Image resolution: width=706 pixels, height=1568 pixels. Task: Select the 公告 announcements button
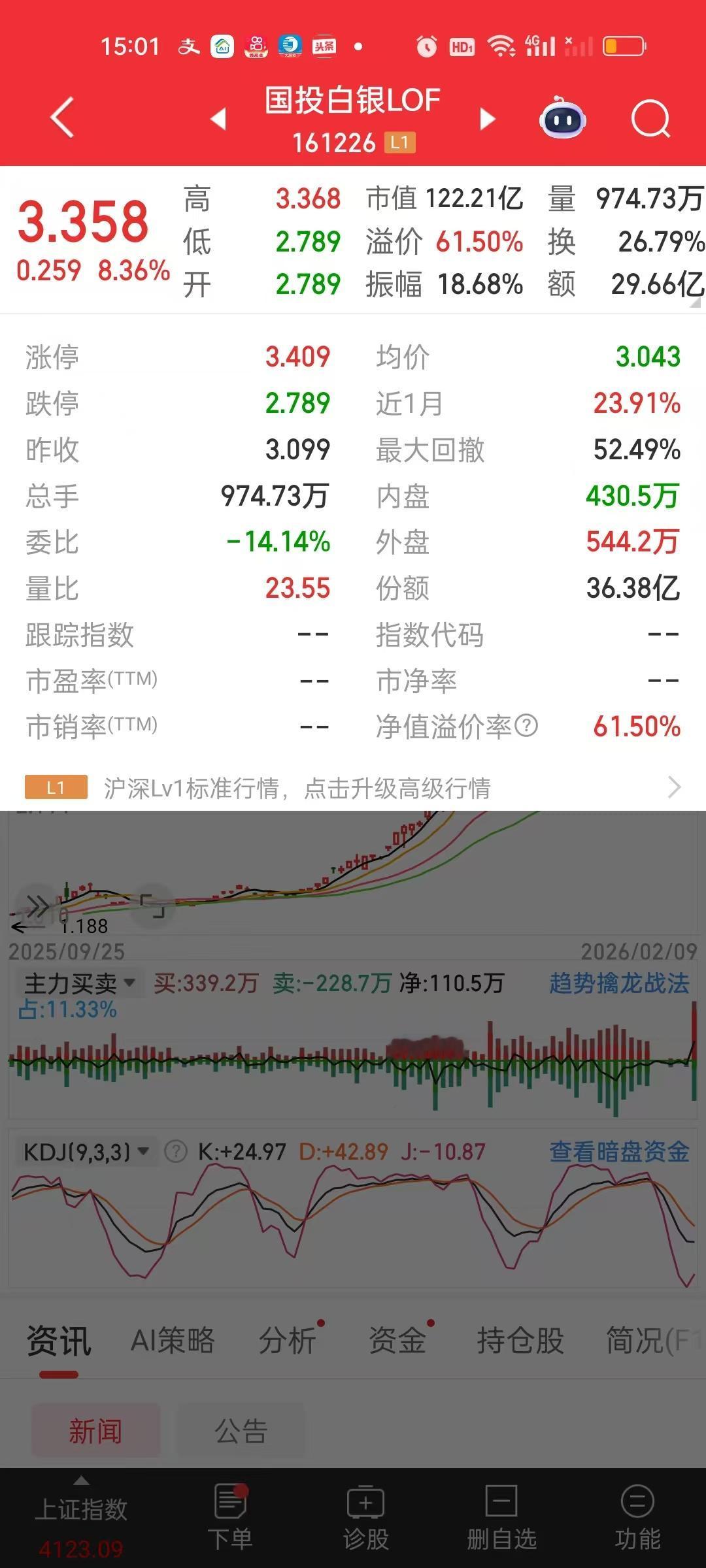pyautogui.click(x=243, y=1431)
